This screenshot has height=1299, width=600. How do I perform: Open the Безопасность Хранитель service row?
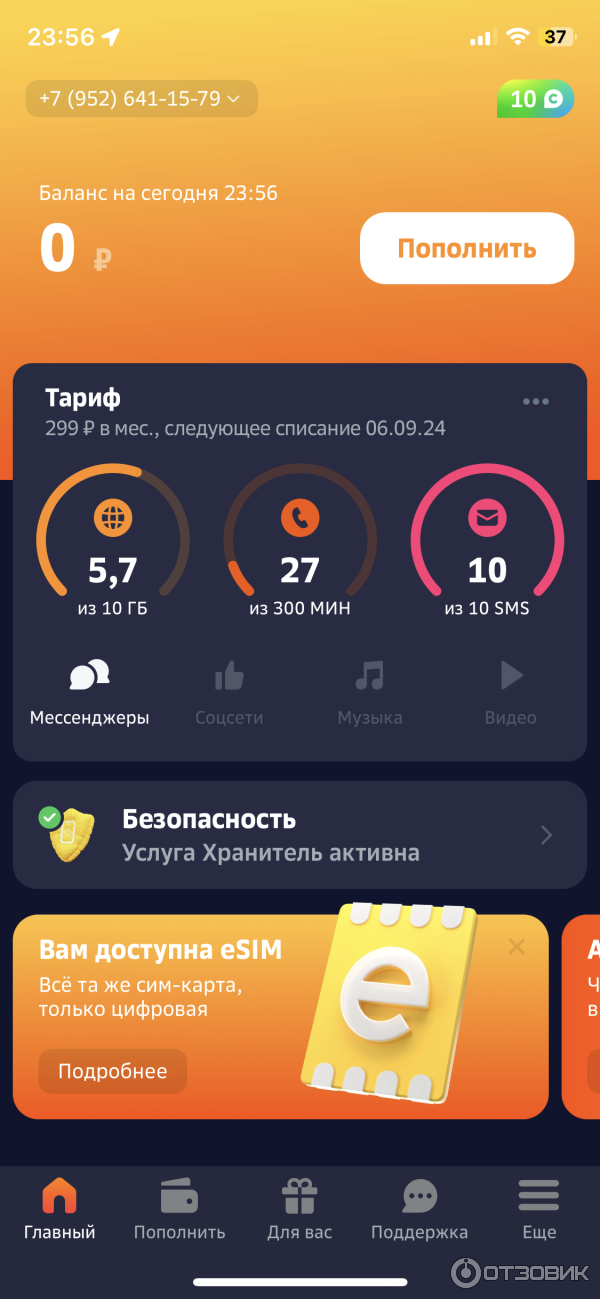(300, 835)
